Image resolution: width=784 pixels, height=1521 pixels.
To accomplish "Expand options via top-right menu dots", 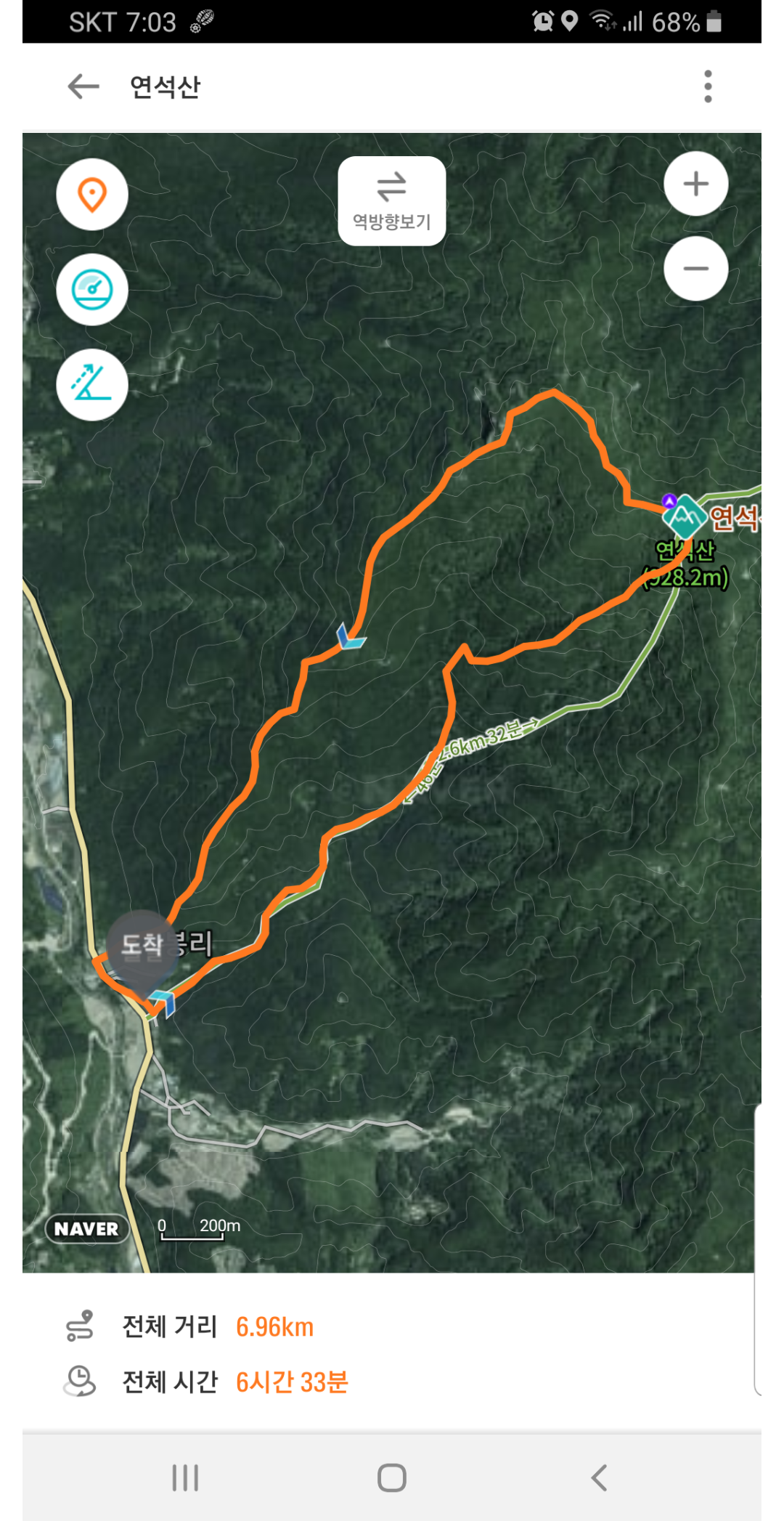I will click(708, 86).
